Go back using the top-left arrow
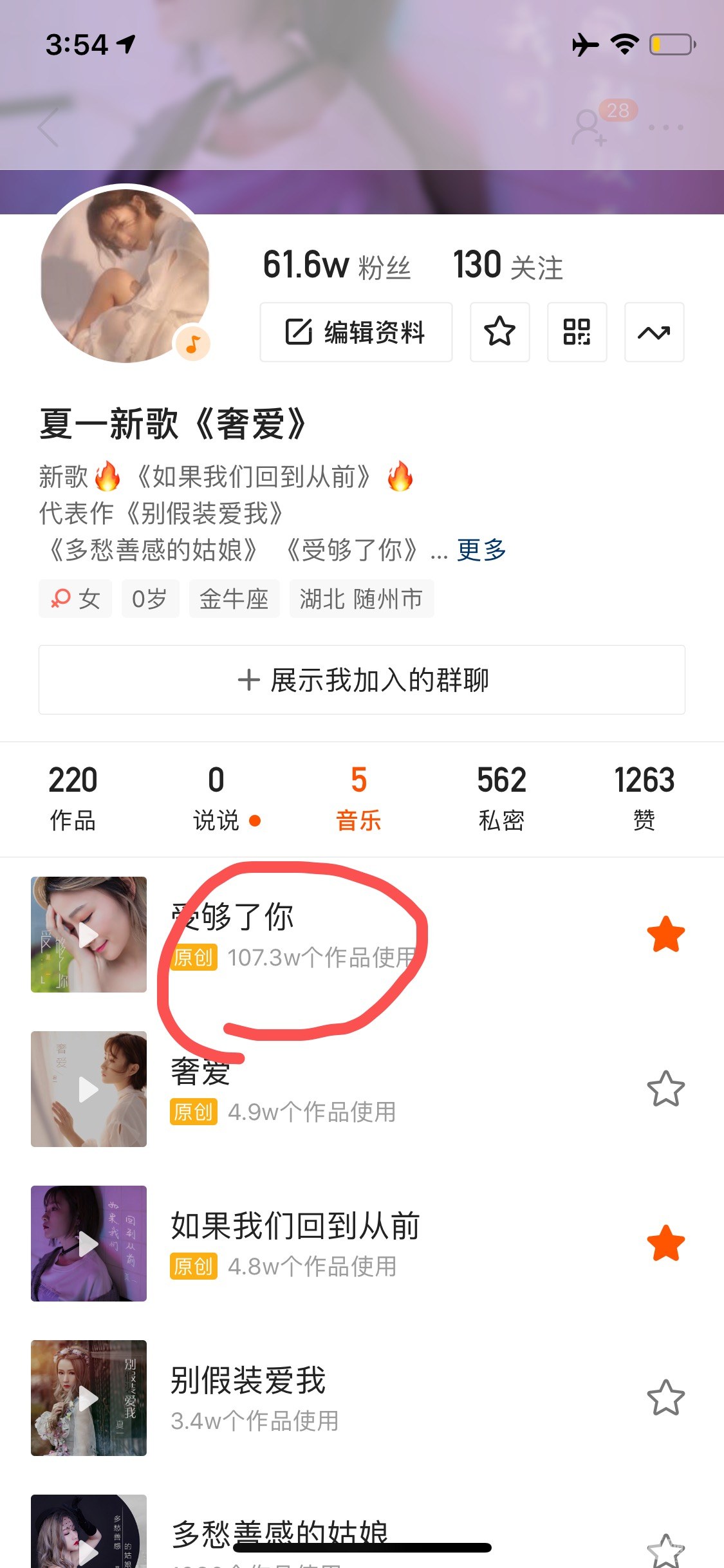 (x=49, y=127)
